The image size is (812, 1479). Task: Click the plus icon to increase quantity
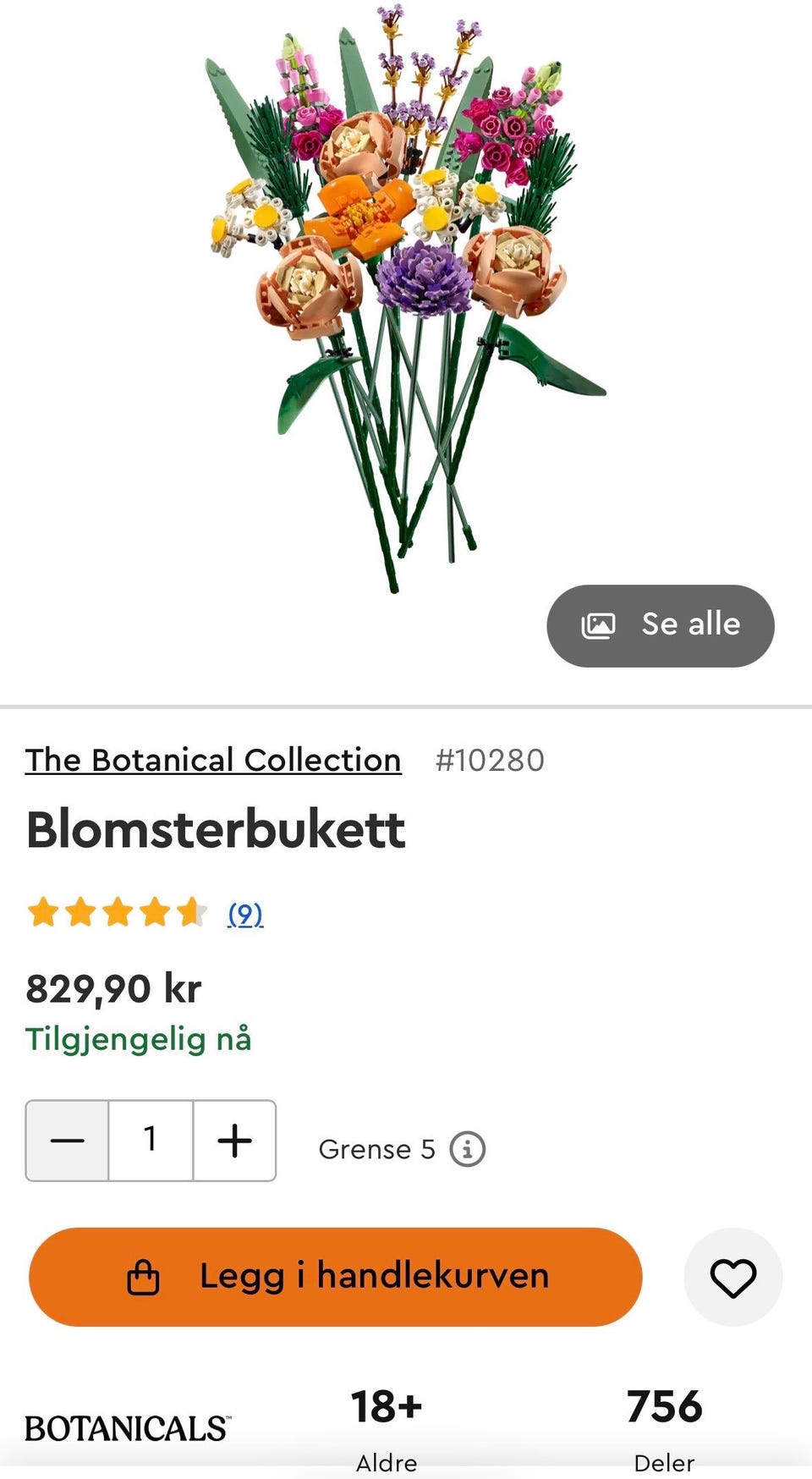[x=234, y=1140]
